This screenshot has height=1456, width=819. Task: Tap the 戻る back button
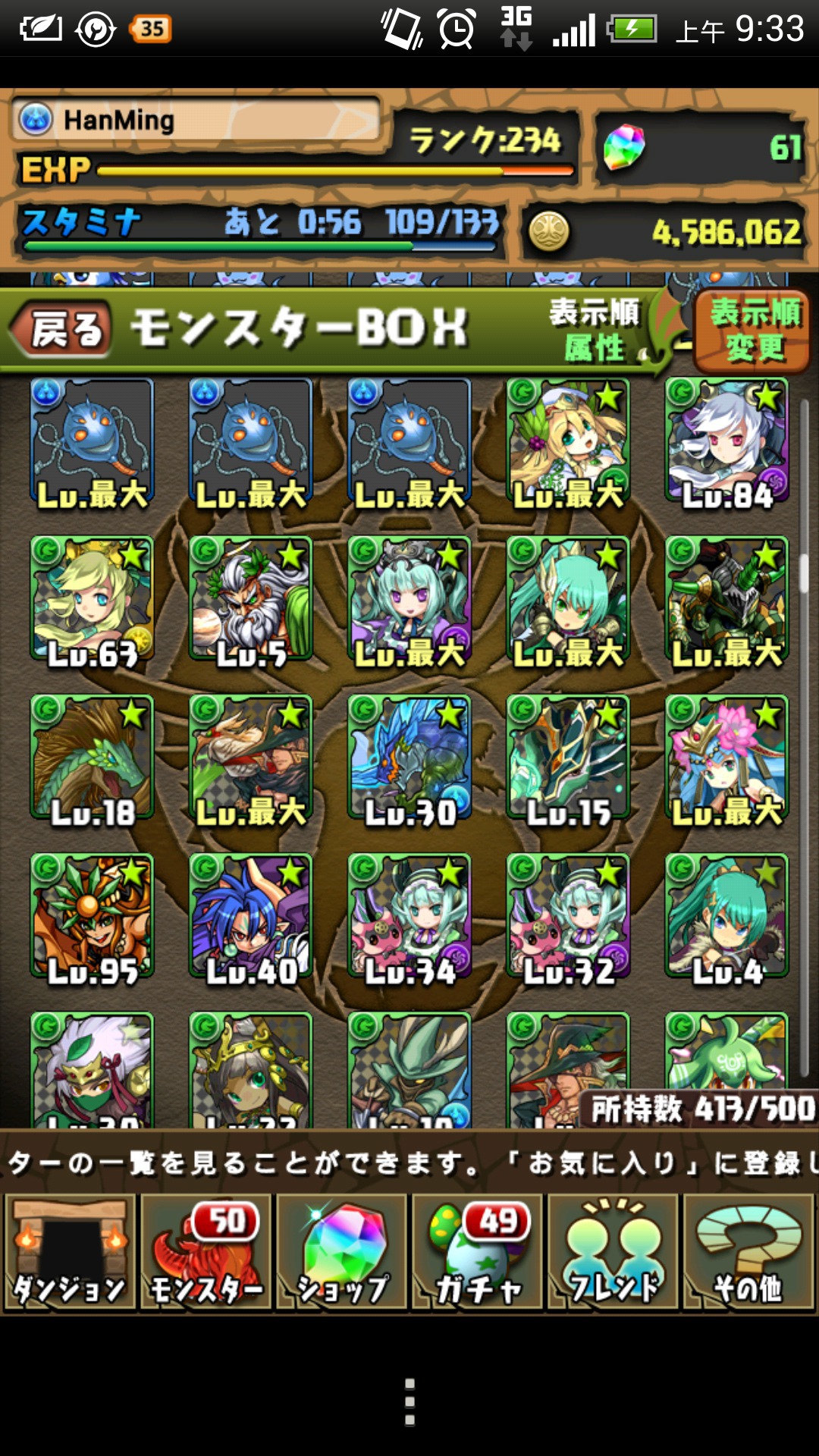pos(62,330)
